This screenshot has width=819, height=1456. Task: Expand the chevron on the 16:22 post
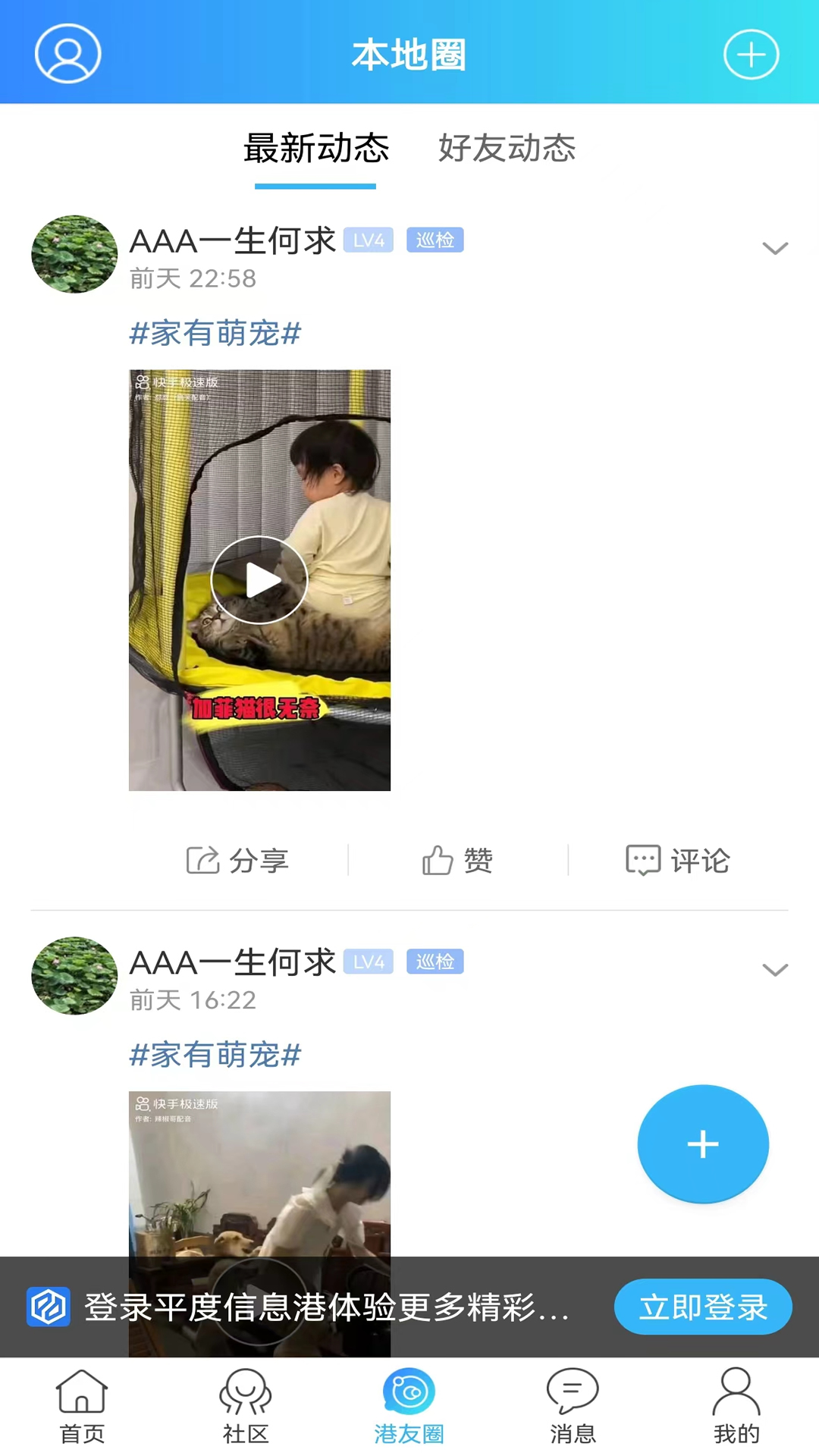(x=774, y=970)
